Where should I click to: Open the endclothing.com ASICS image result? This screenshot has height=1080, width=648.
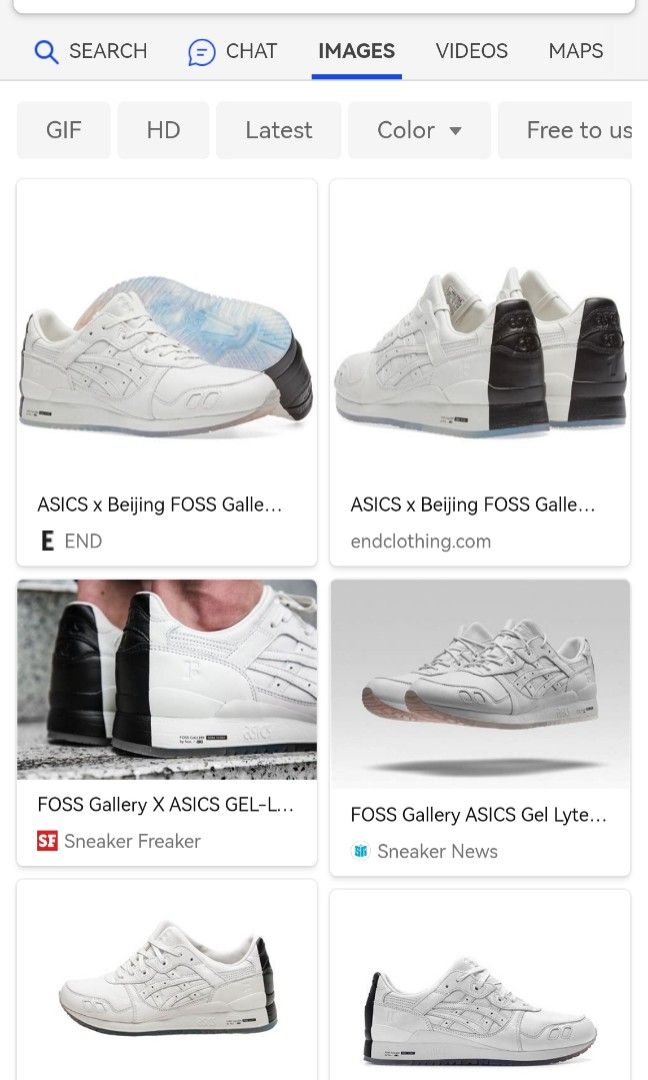tap(480, 370)
